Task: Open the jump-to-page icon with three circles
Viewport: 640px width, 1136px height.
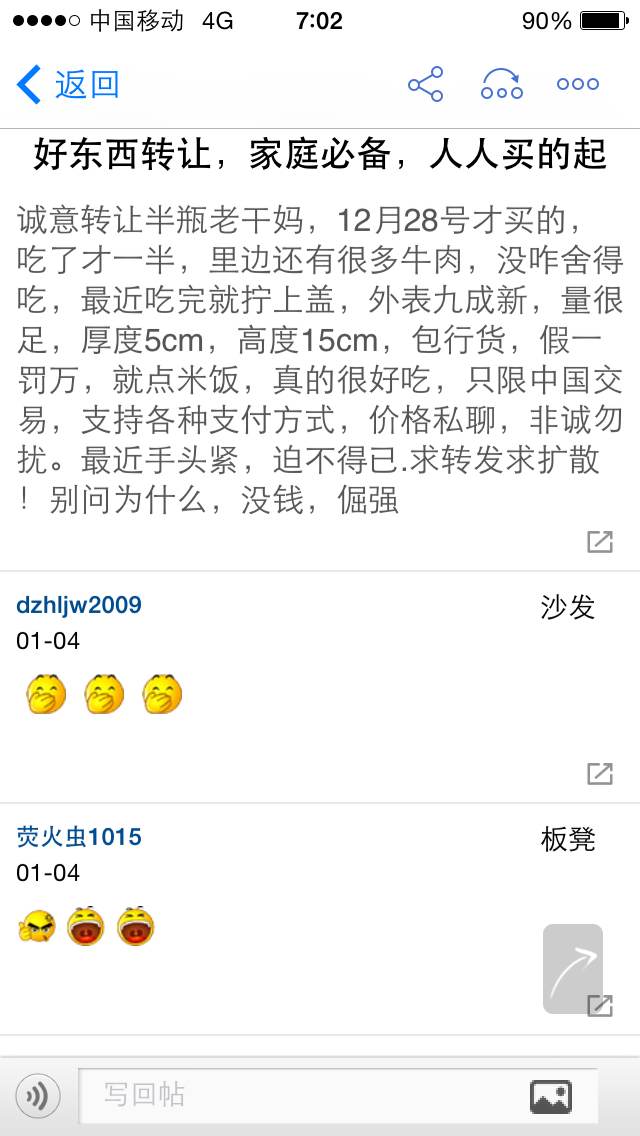Action: [x=502, y=84]
